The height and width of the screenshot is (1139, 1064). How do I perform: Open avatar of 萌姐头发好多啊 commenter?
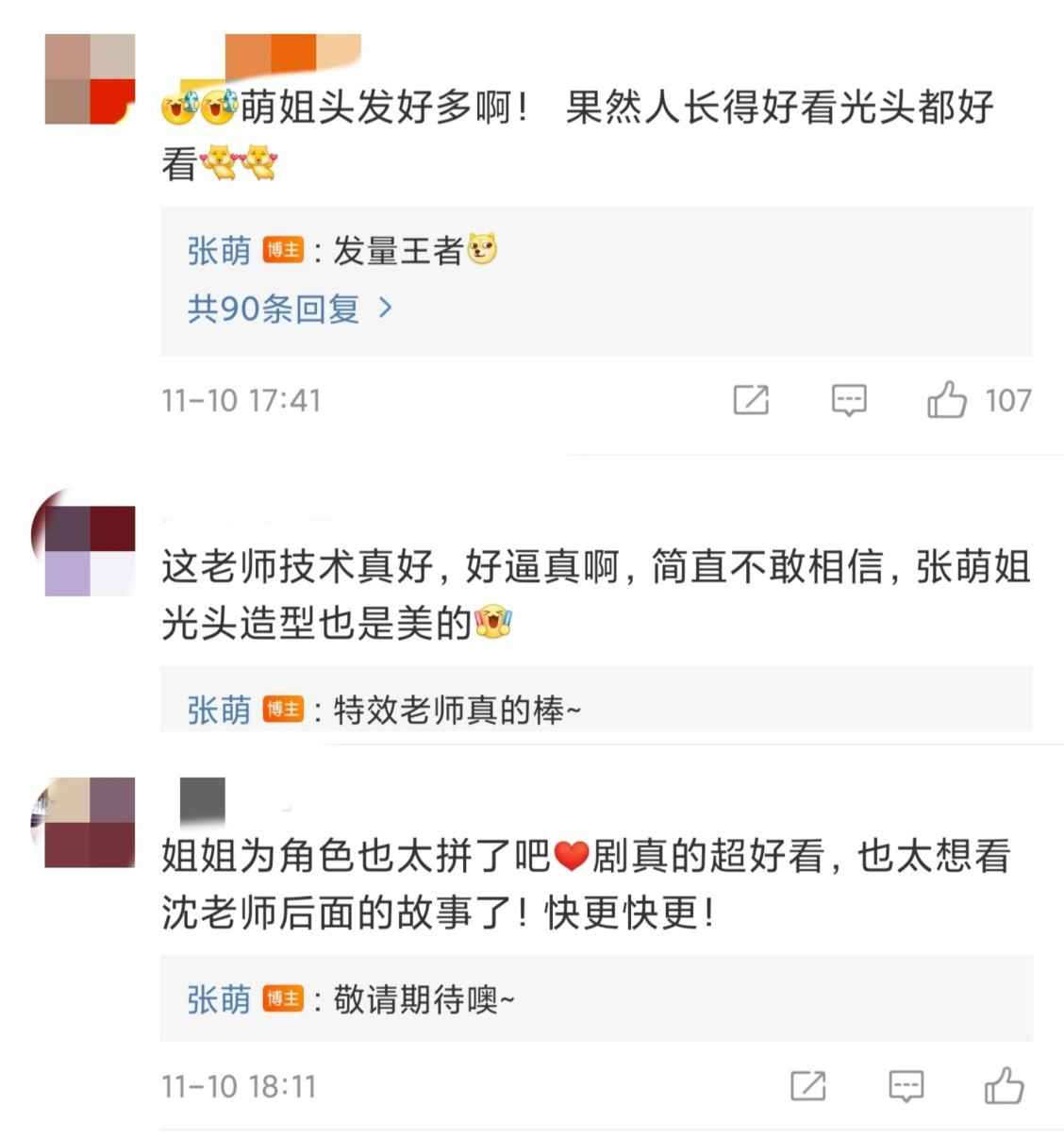(90, 79)
